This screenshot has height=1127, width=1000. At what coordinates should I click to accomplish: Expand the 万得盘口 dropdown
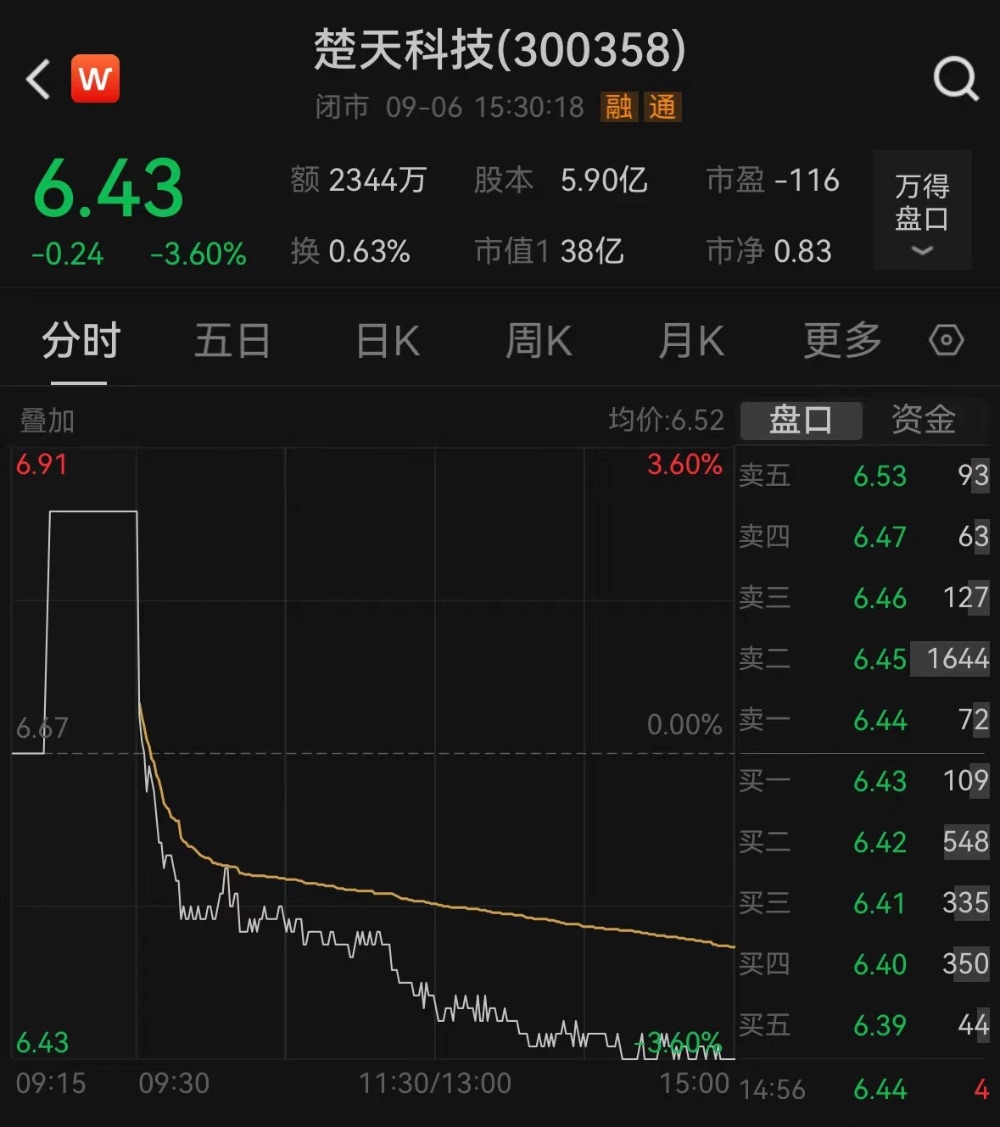[921, 211]
